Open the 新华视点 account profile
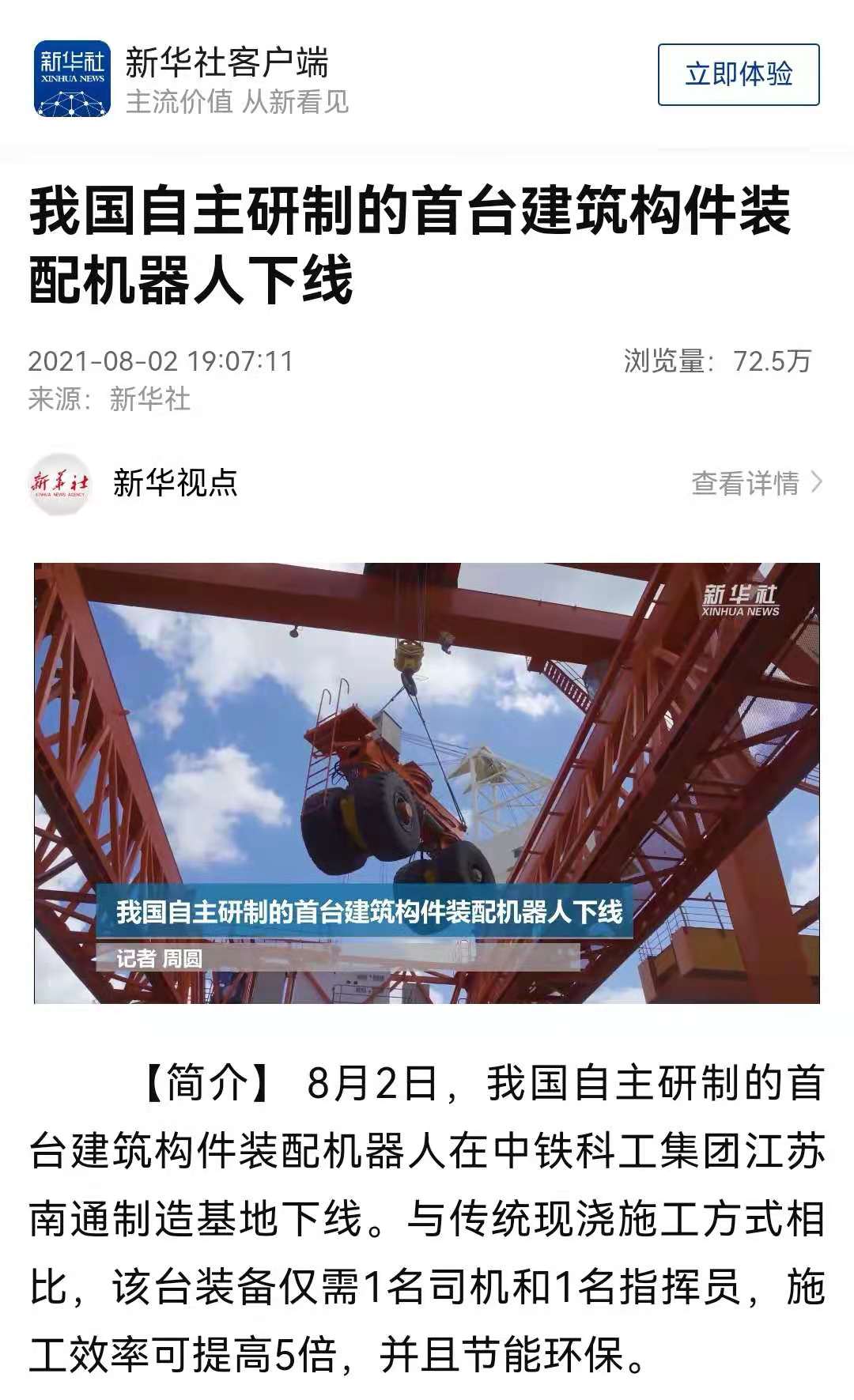Screen dimensions: 854x1400 pyautogui.click(x=174, y=483)
